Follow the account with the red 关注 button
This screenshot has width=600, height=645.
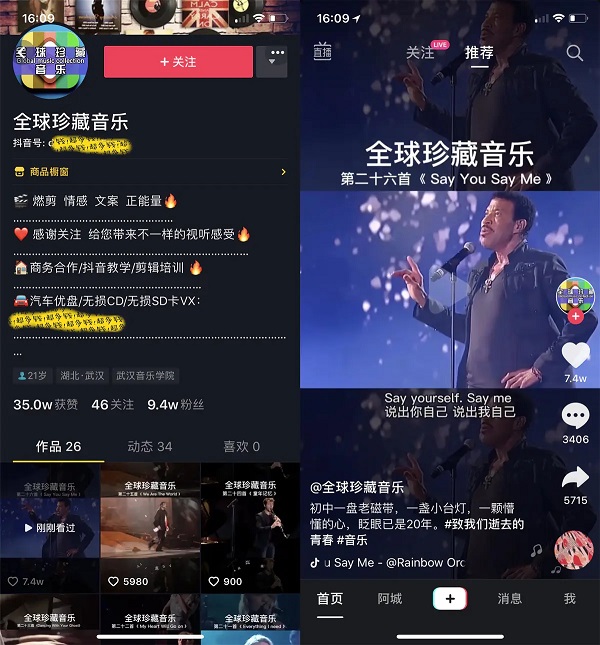coord(178,62)
